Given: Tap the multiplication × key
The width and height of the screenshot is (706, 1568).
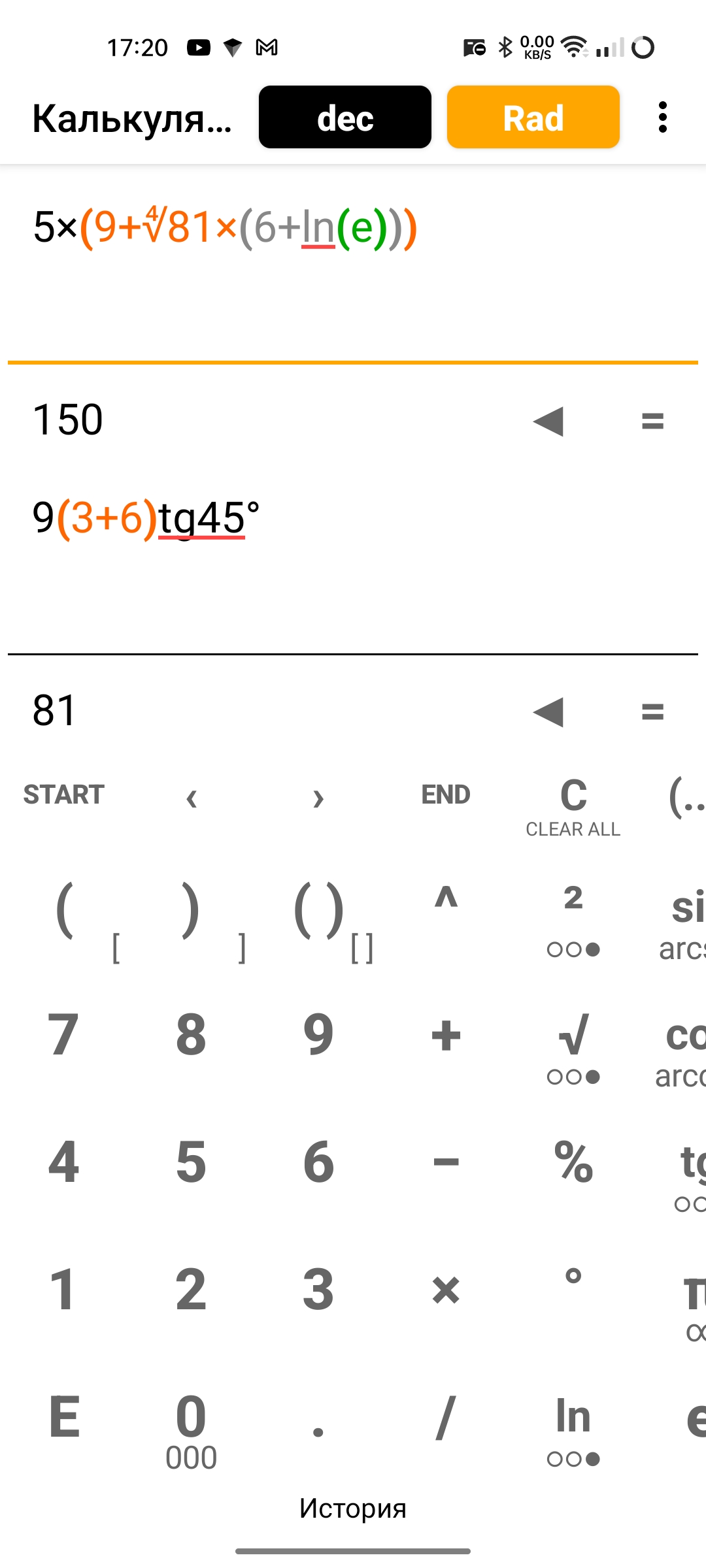Looking at the screenshot, I should (446, 1290).
